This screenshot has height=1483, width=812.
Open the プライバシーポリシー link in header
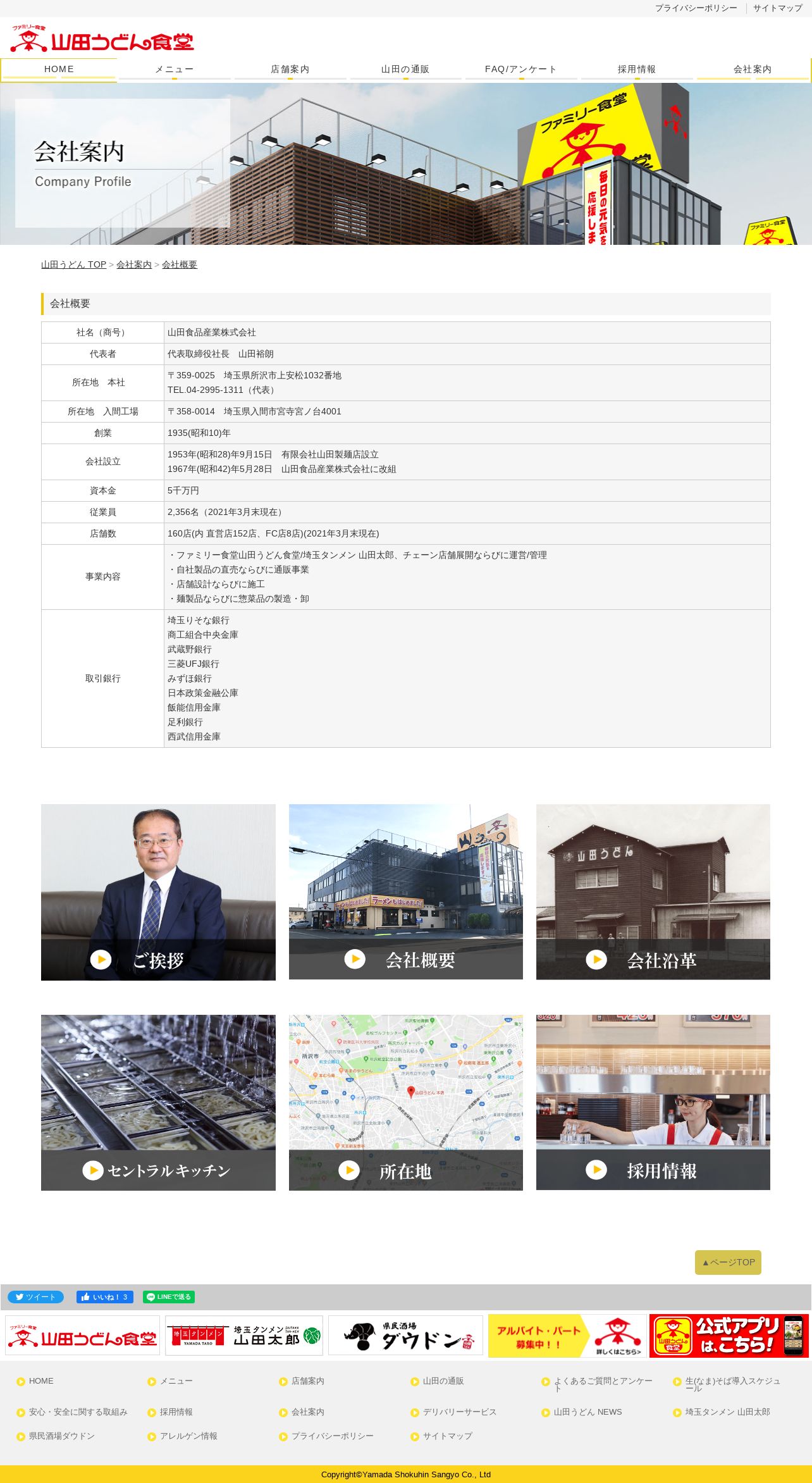click(696, 8)
